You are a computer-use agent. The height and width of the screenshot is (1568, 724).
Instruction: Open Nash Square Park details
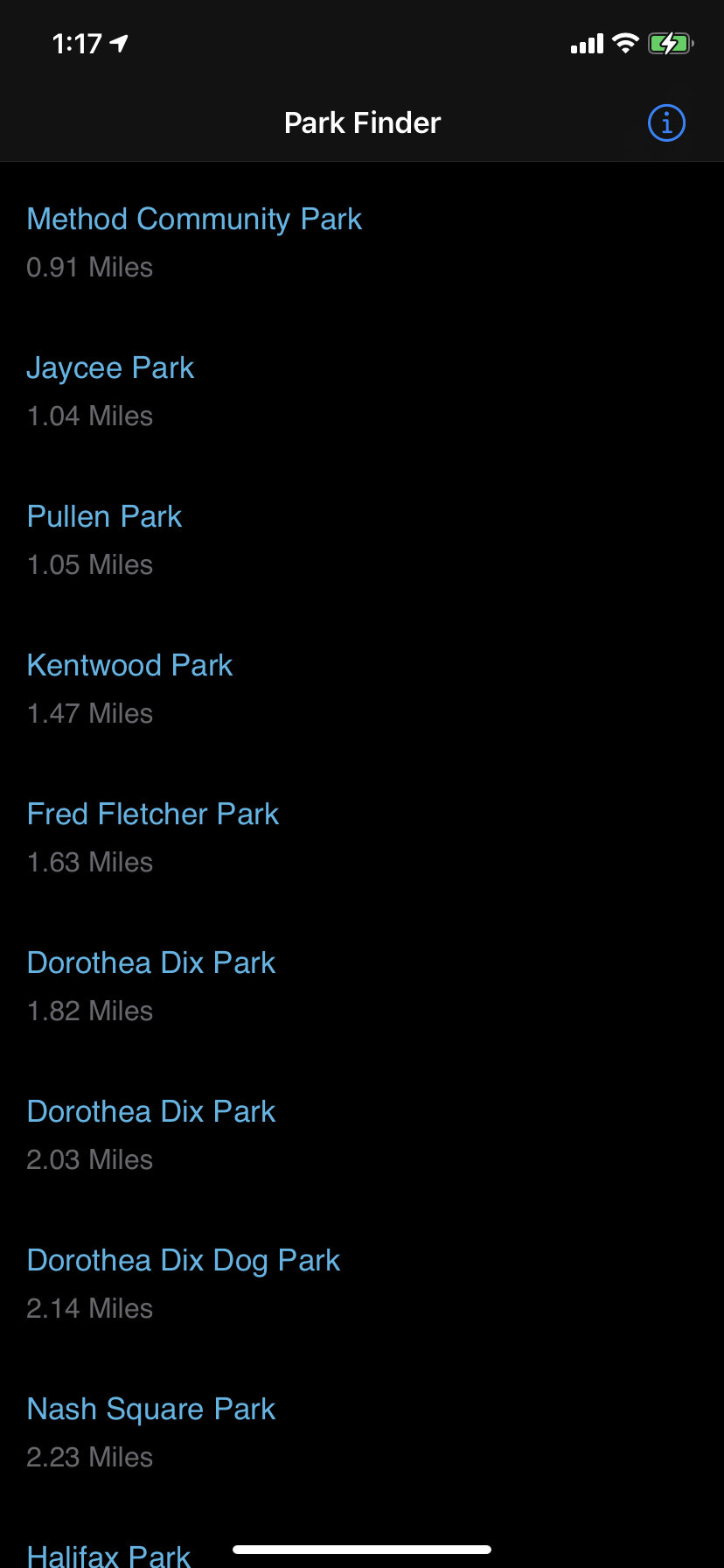[x=150, y=1409]
